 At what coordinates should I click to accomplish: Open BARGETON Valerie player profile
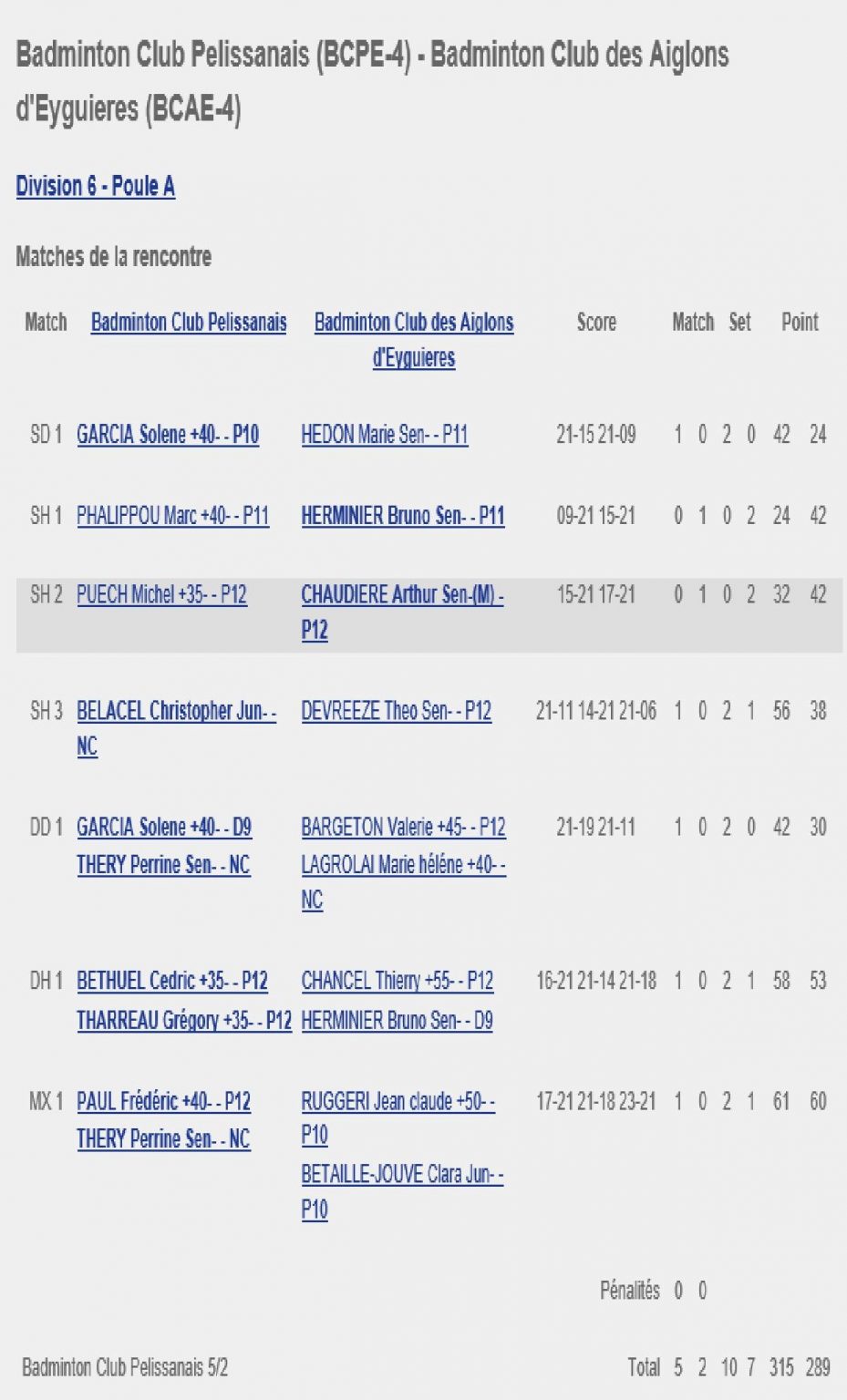pos(404,827)
